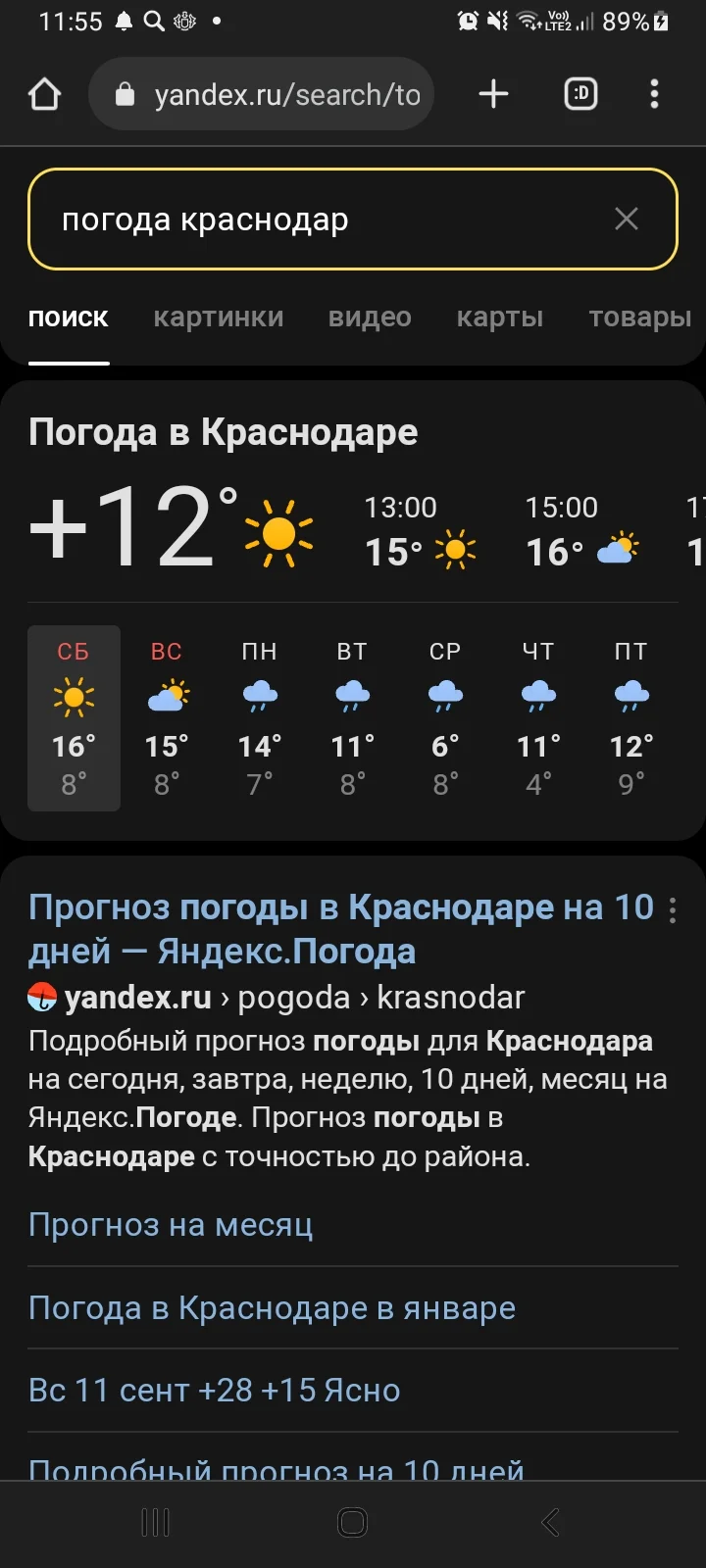Viewport: 706px width, 1568px height.
Task: Clear the search query with the X icon
Action: 626,219
